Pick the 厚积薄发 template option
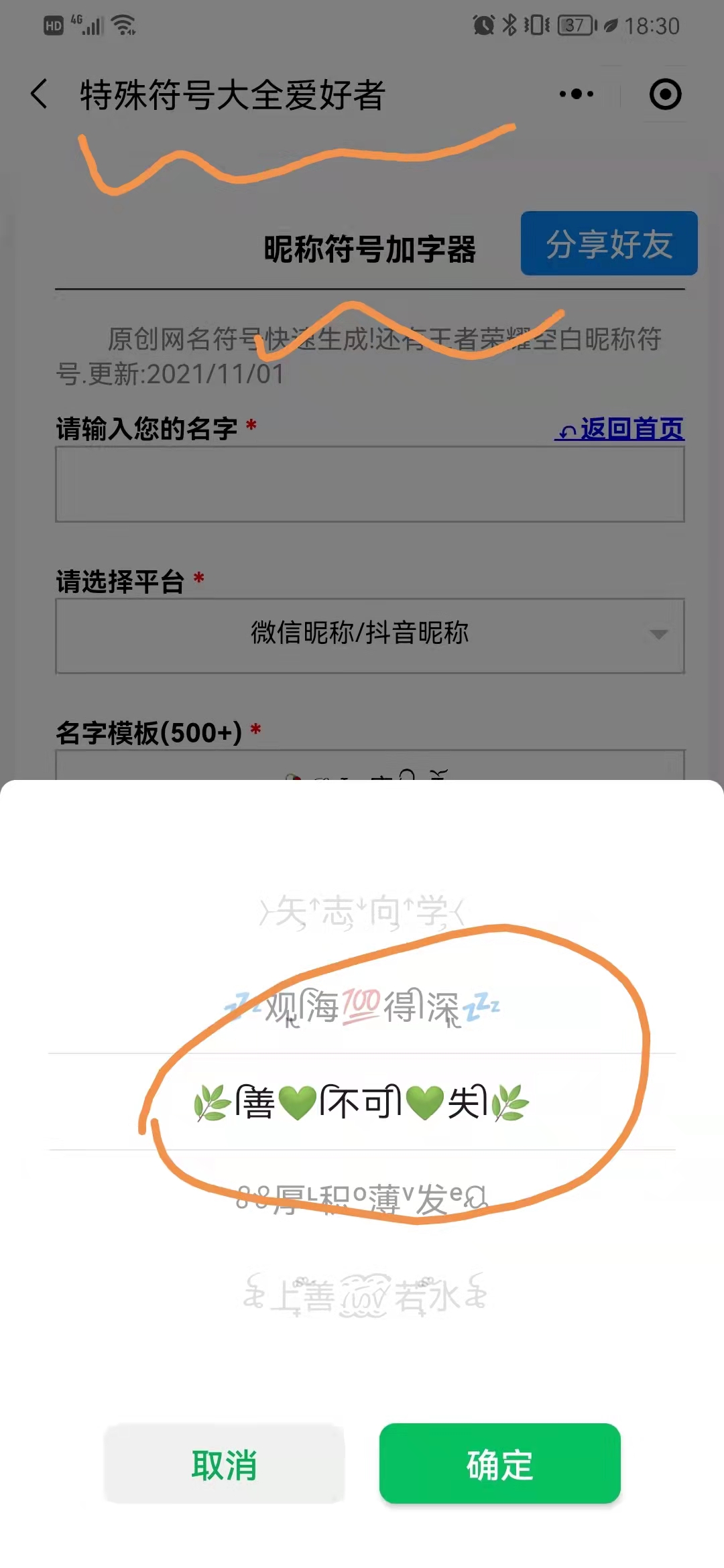This screenshot has width=724, height=1568. [362, 1198]
